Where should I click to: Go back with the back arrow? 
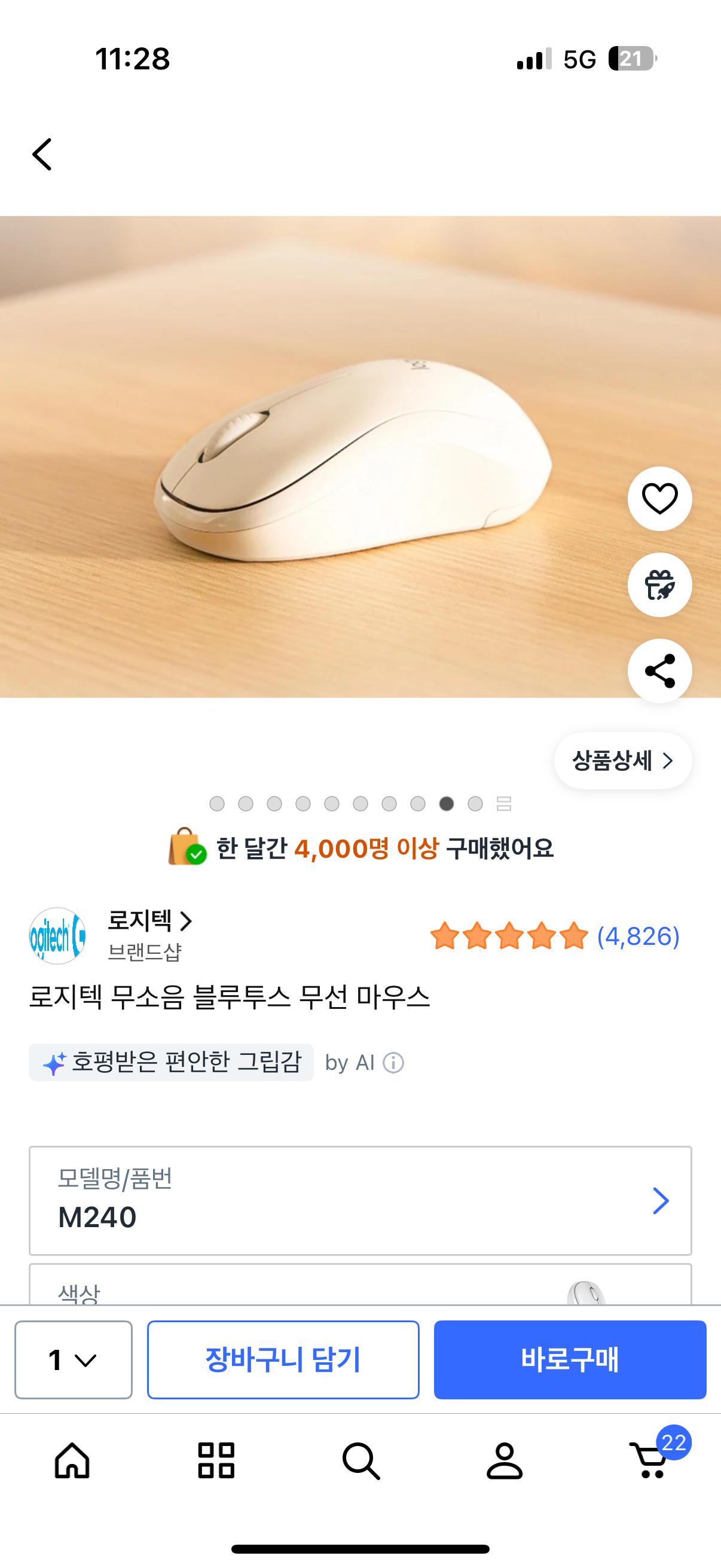(x=42, y=153)
